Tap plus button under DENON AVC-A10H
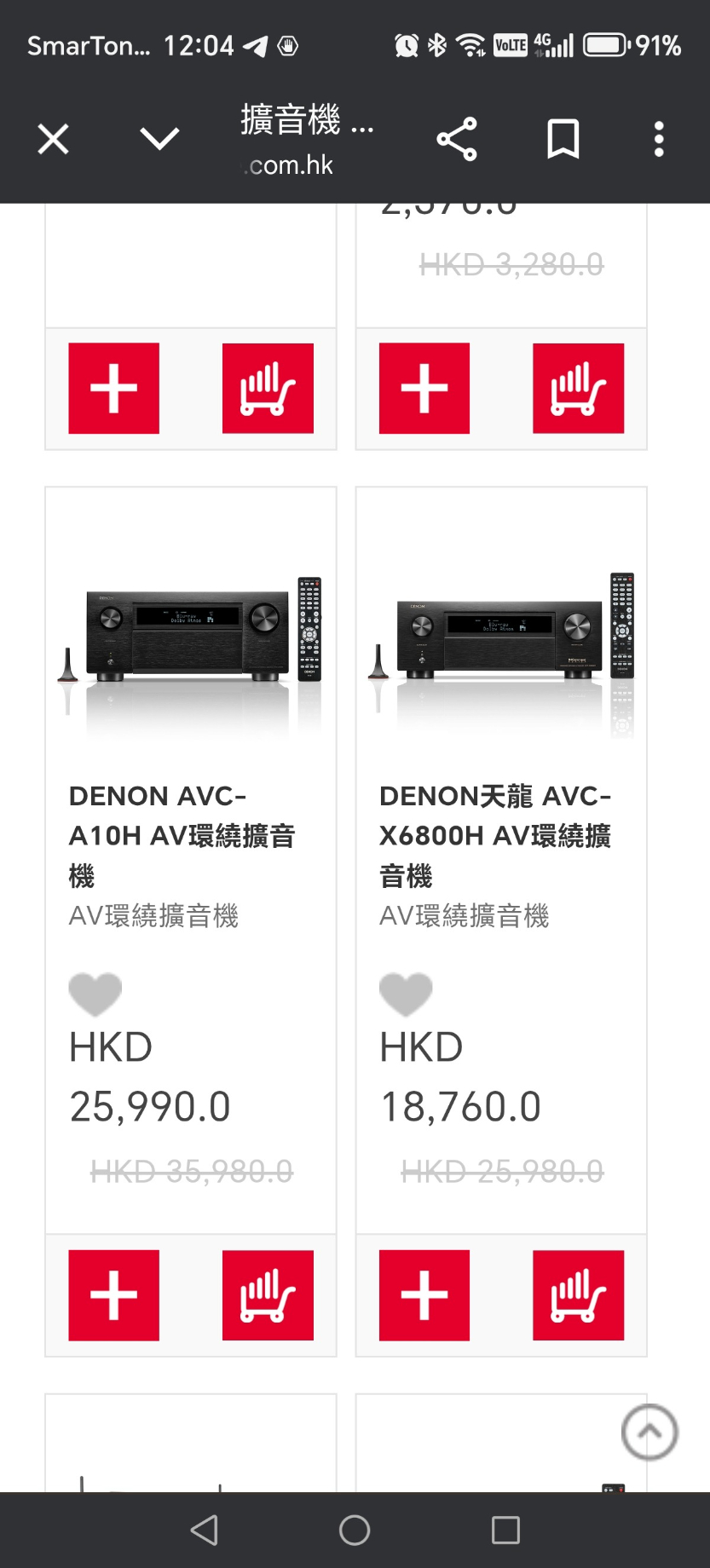Image resolution: width=710 pixels, height=1568 pixels. click(114, 1294)
